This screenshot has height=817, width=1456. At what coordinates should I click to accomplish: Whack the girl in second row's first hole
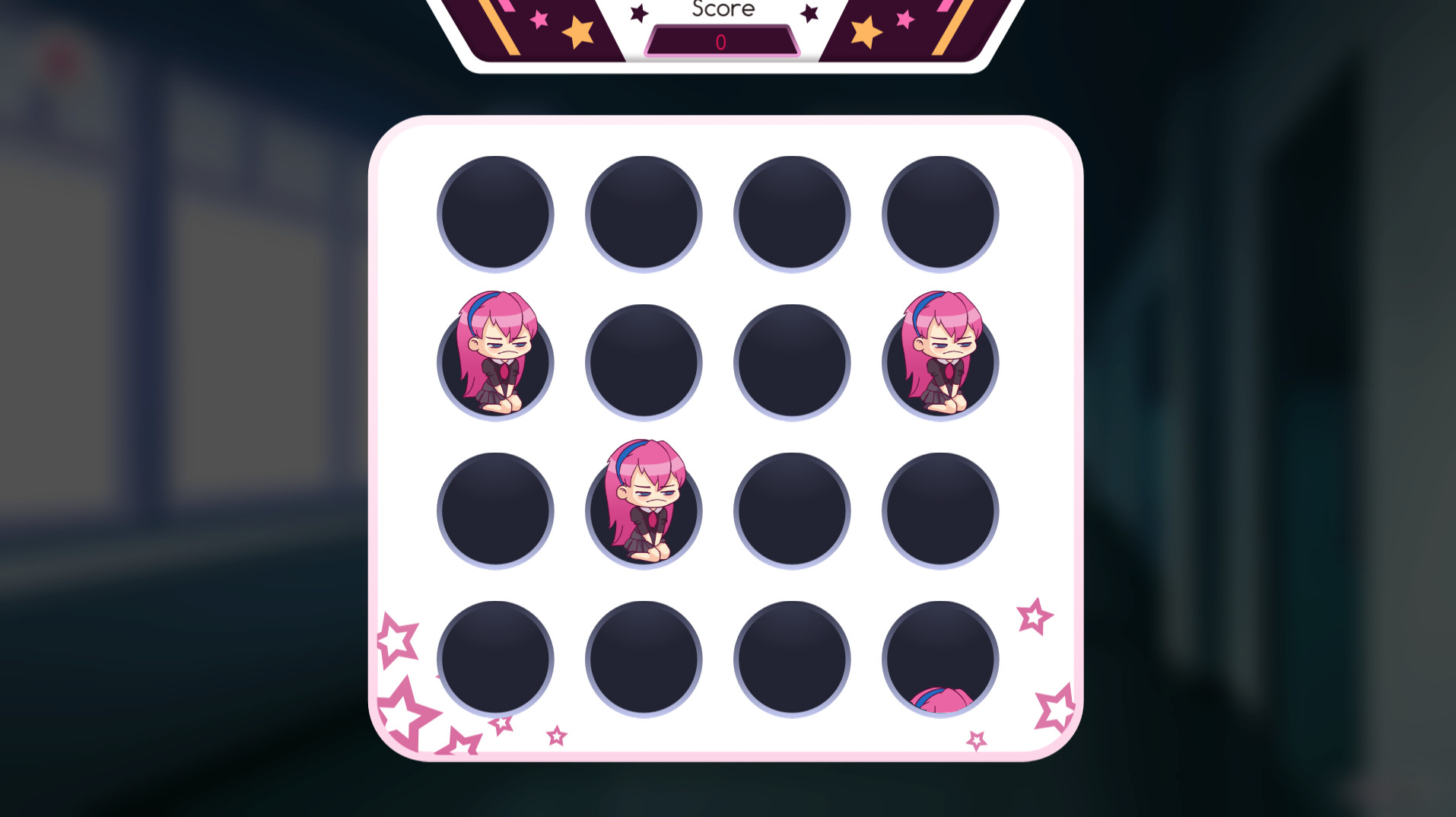point(495,354)
